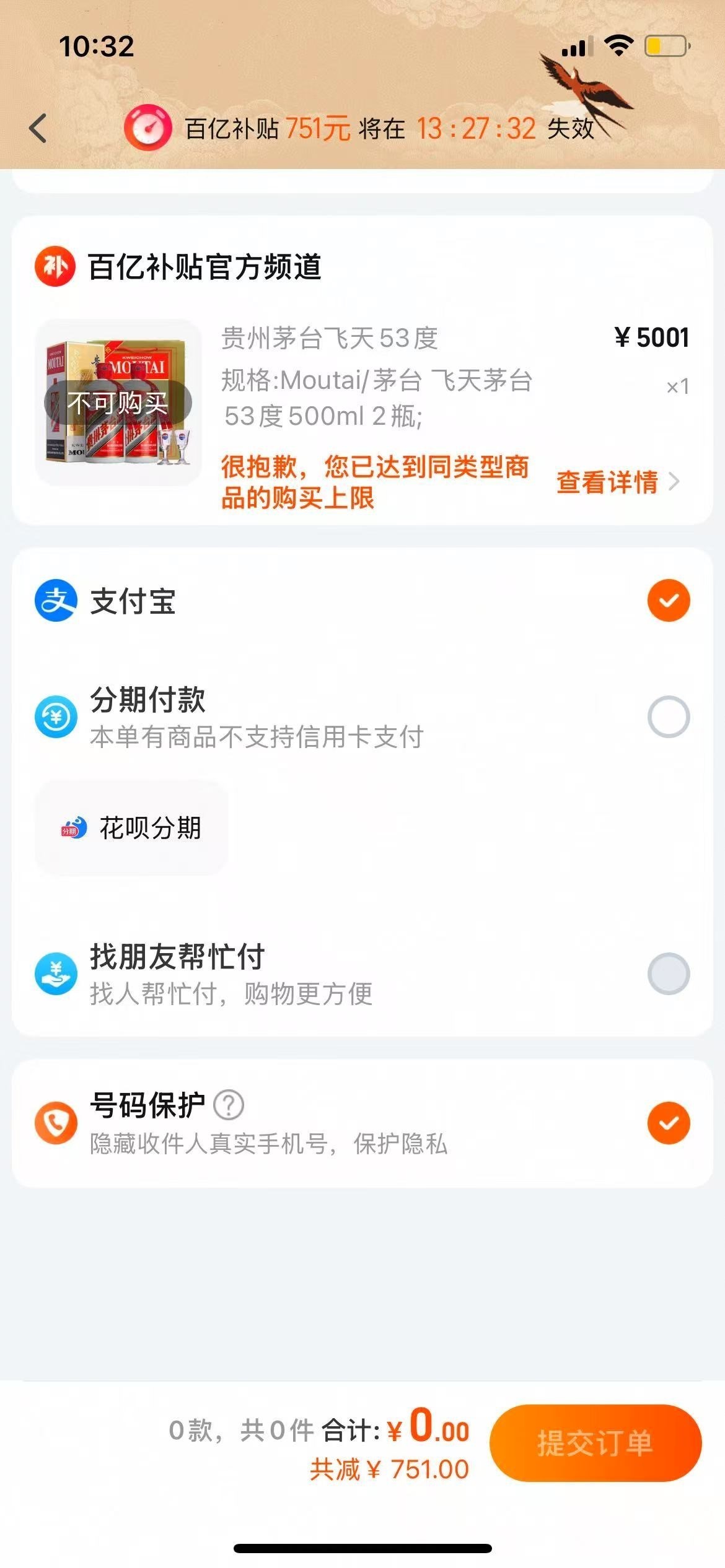Open the 百亿补贴官方频道 store header
The width and height of the screenshot is (725, 1568).
click(178, 267)
